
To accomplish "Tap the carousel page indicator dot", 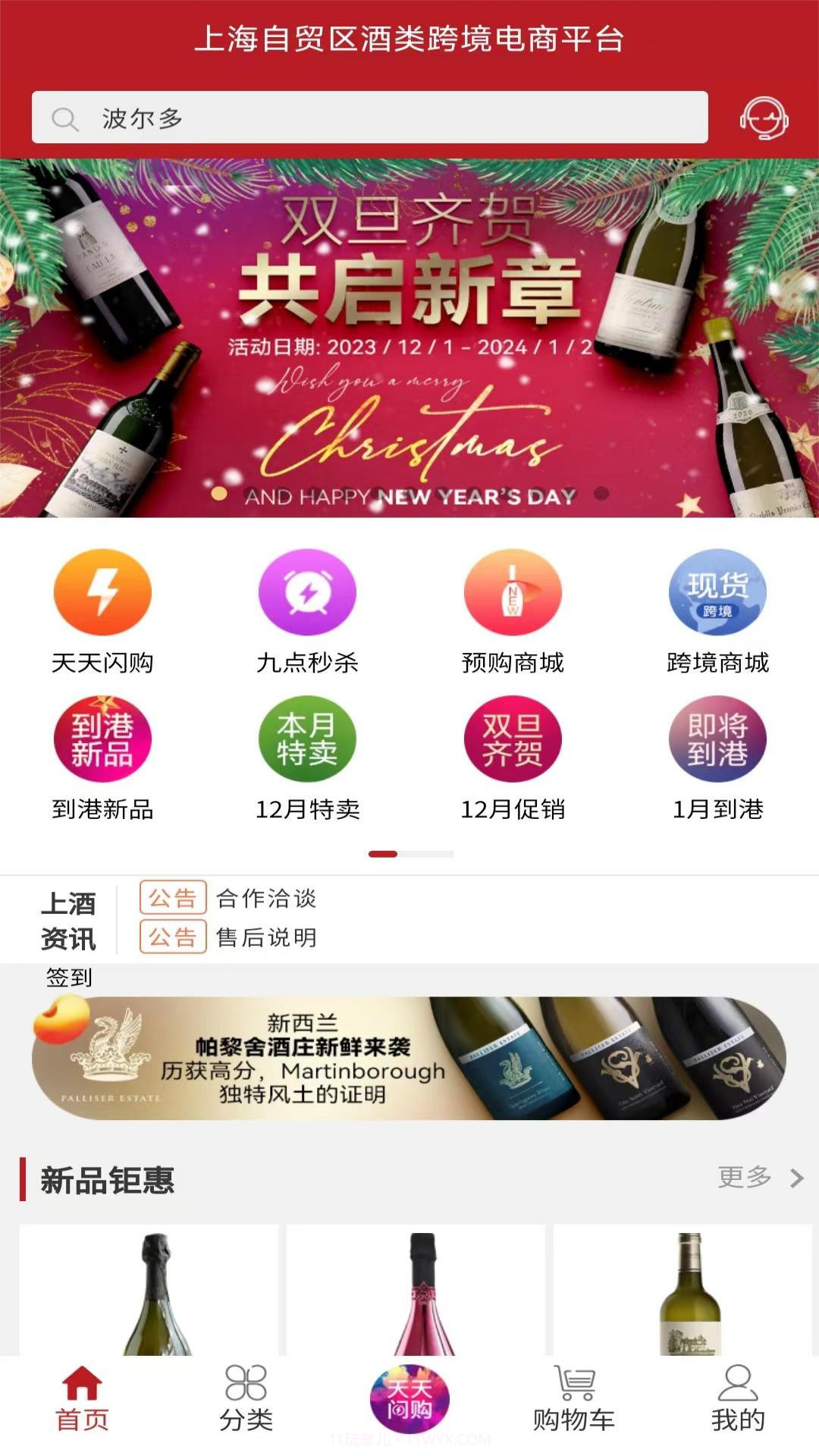I will [383, 853].
